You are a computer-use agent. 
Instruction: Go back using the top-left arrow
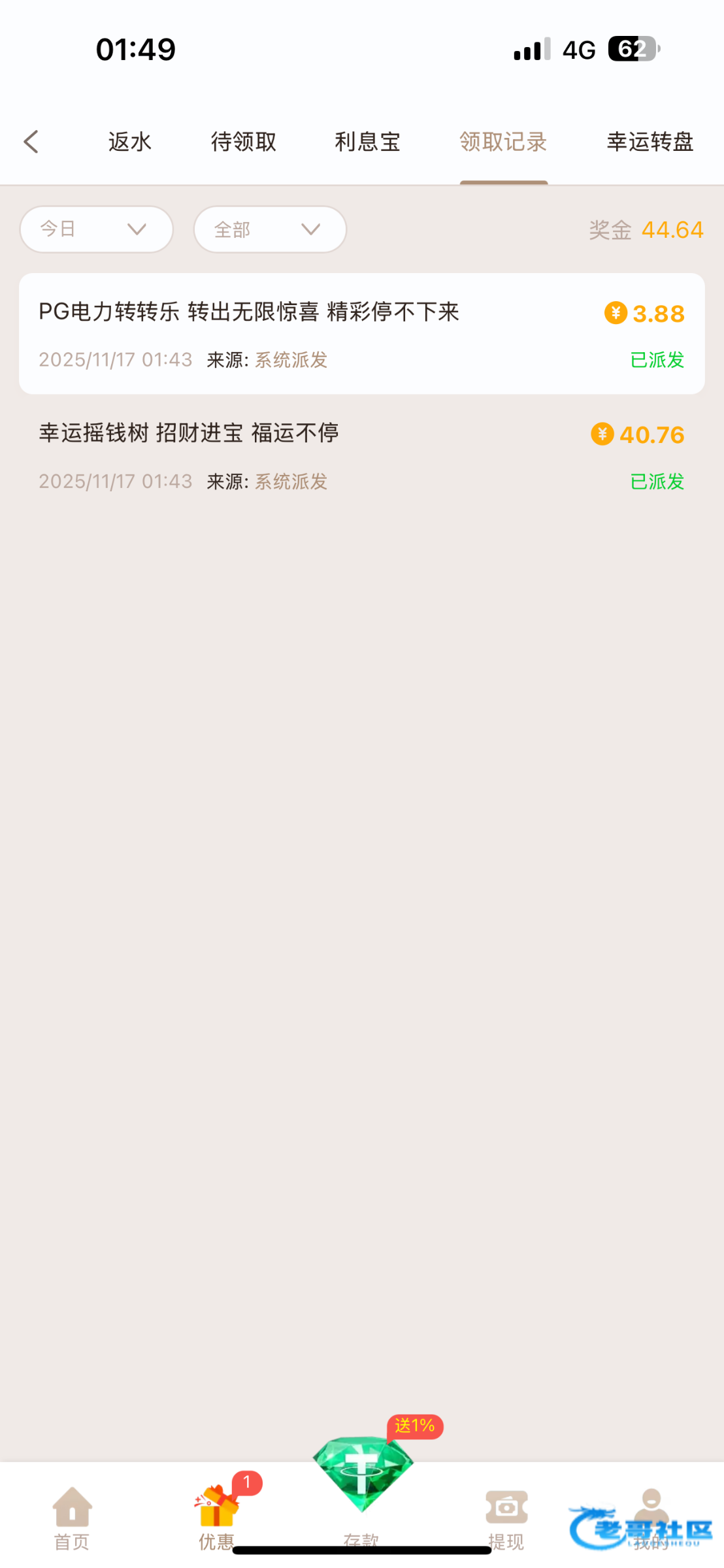(31, 142)
